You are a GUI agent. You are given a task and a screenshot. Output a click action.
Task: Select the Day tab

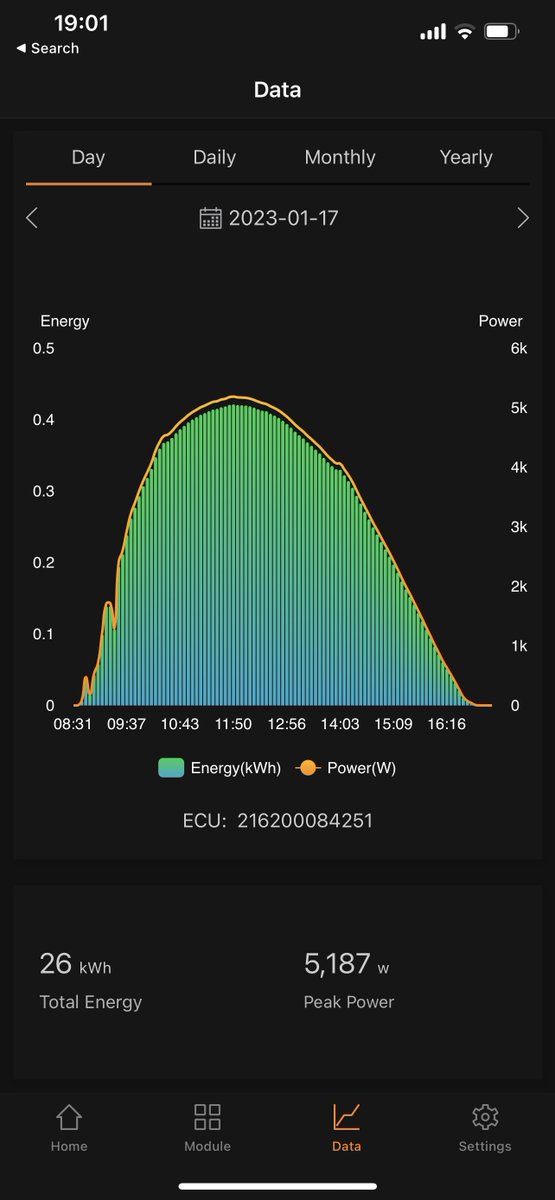coord(88,157)
